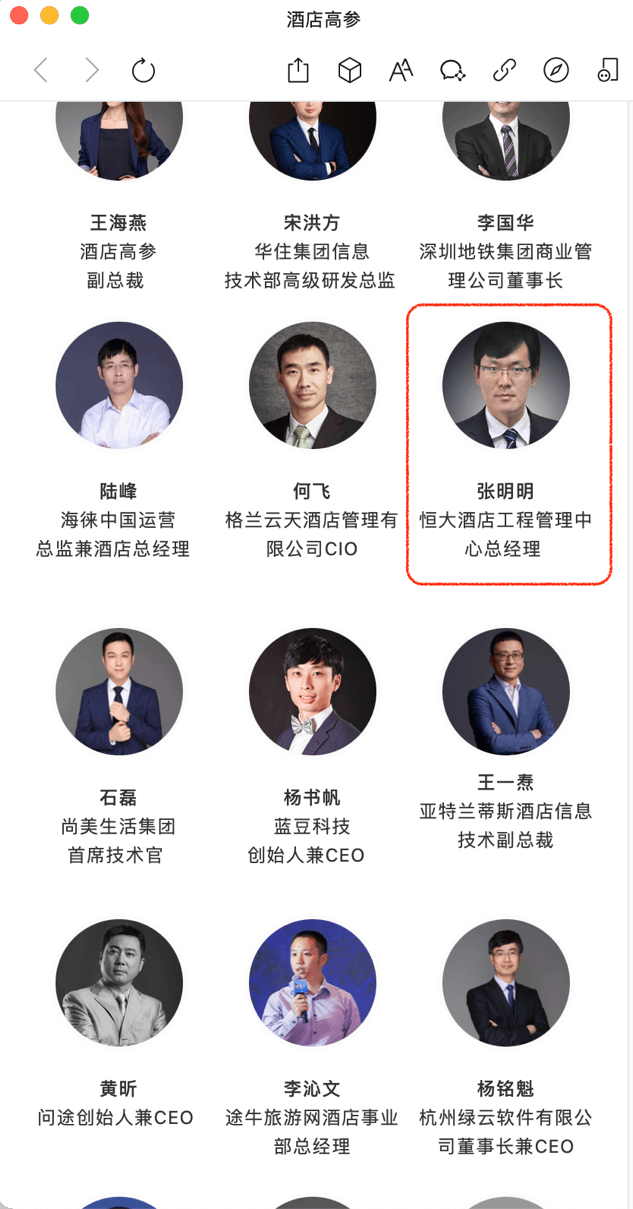This screenshot has width=633, height=1209.
Task: Share this page
Action: click(x=298, y=70)
